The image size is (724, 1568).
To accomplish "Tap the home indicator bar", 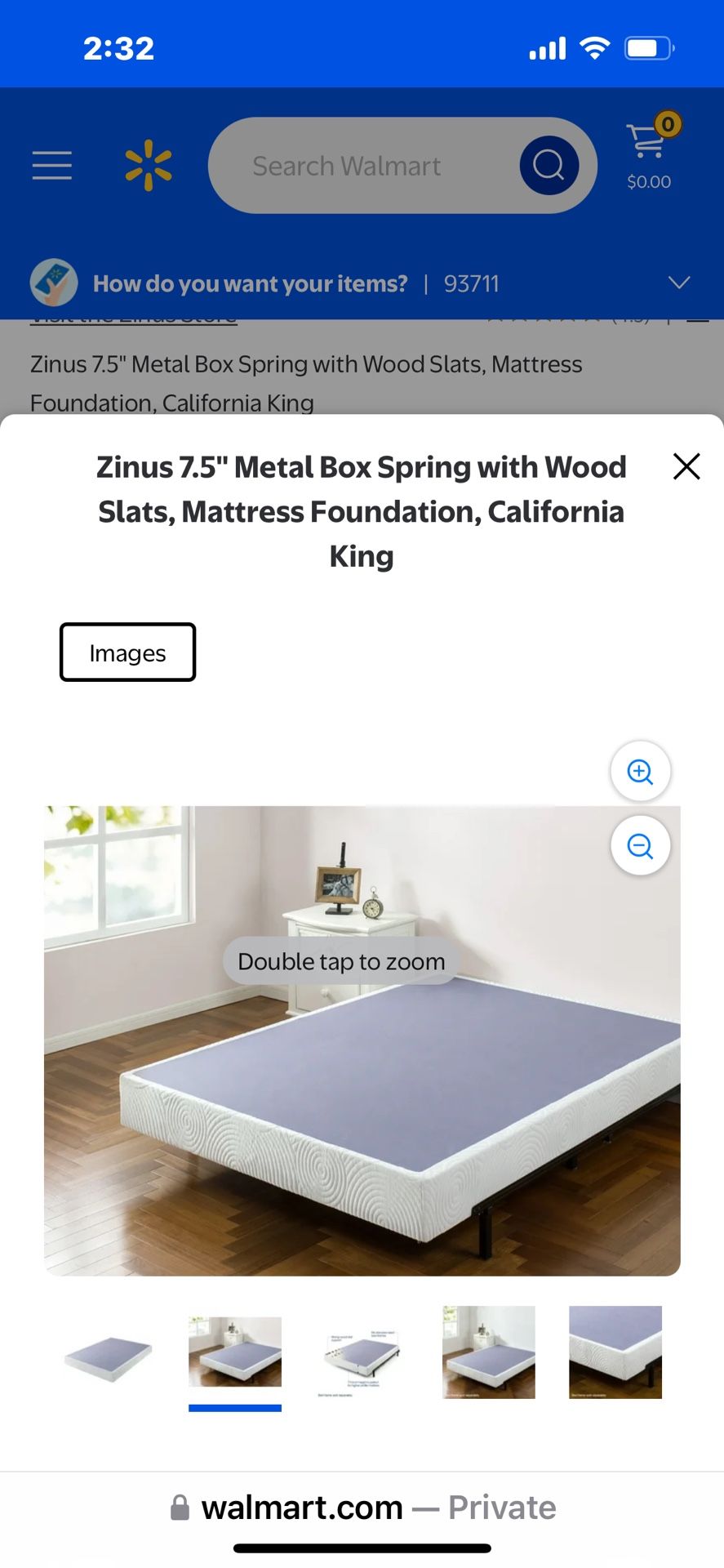I will [x=362, y=1547].
